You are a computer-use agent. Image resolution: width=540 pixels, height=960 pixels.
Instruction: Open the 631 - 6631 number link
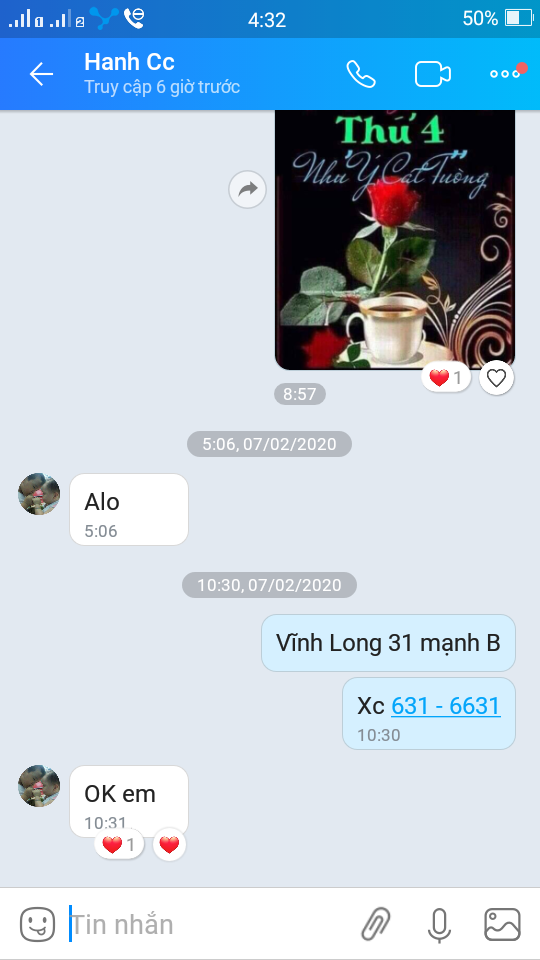[x=446, y=706]
